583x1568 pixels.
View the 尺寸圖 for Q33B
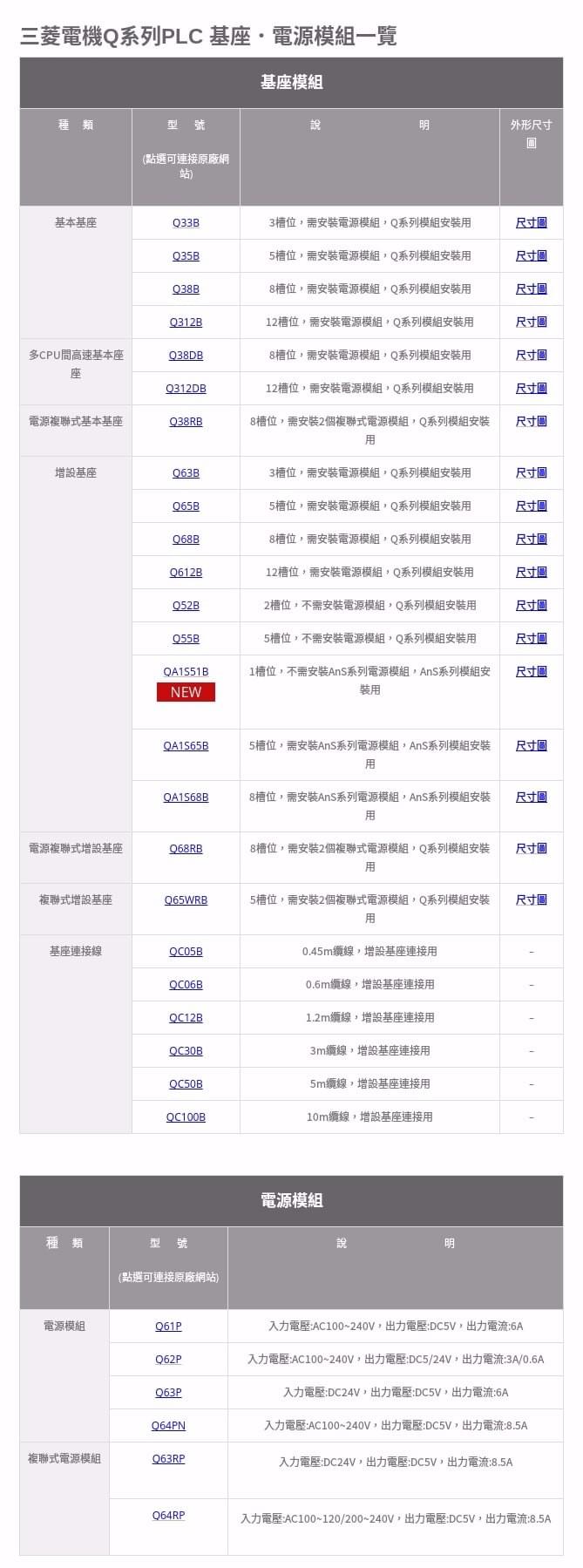click(x=531, y=222)
